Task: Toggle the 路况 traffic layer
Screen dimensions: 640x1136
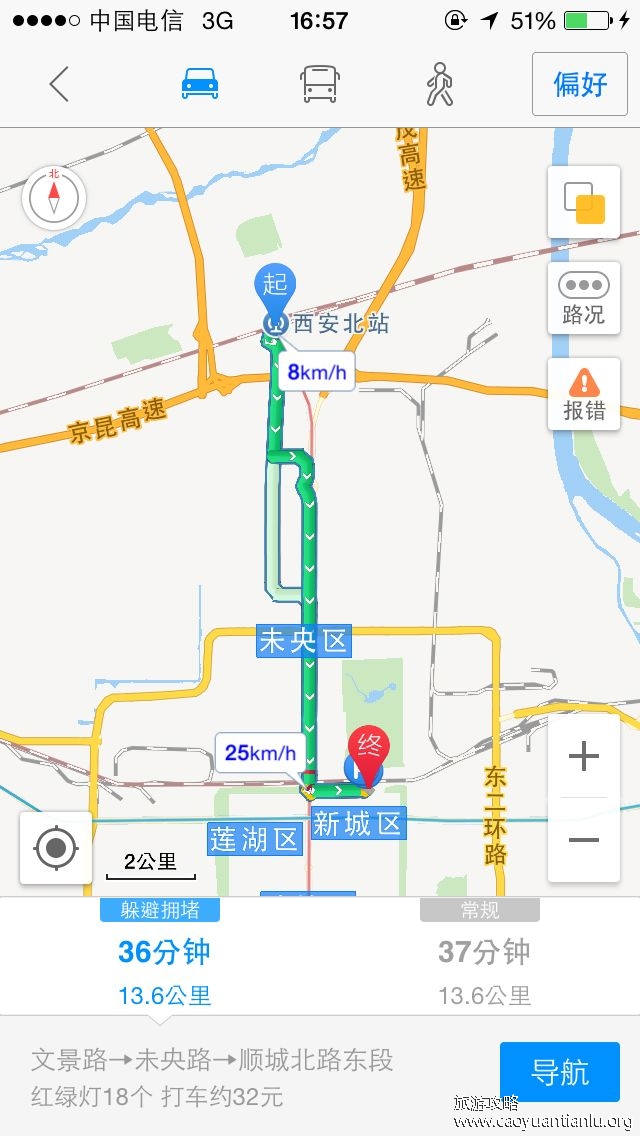Action: tap(584, 298)
